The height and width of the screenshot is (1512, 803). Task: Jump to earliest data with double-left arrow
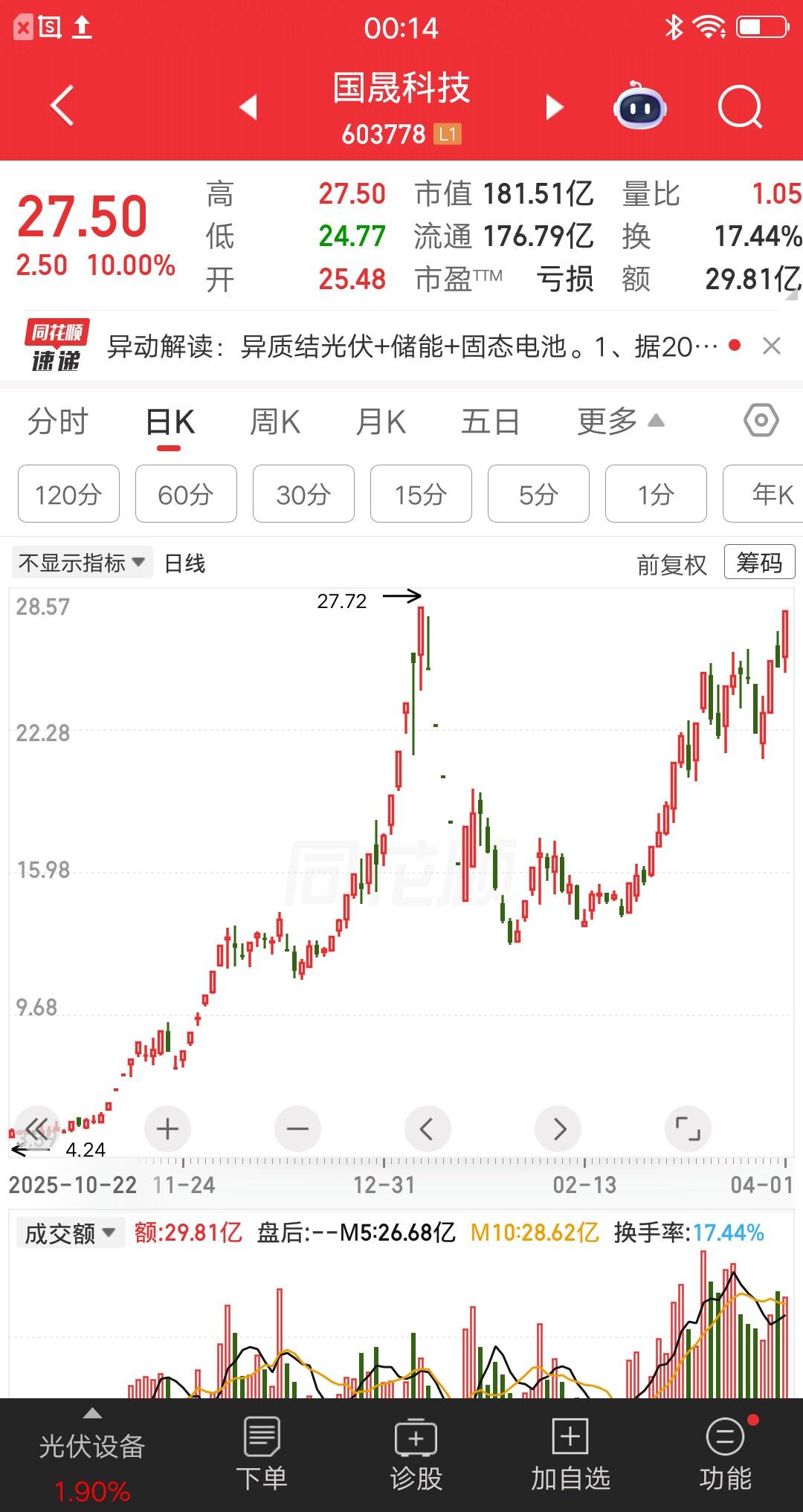[x=38, y=1128]
